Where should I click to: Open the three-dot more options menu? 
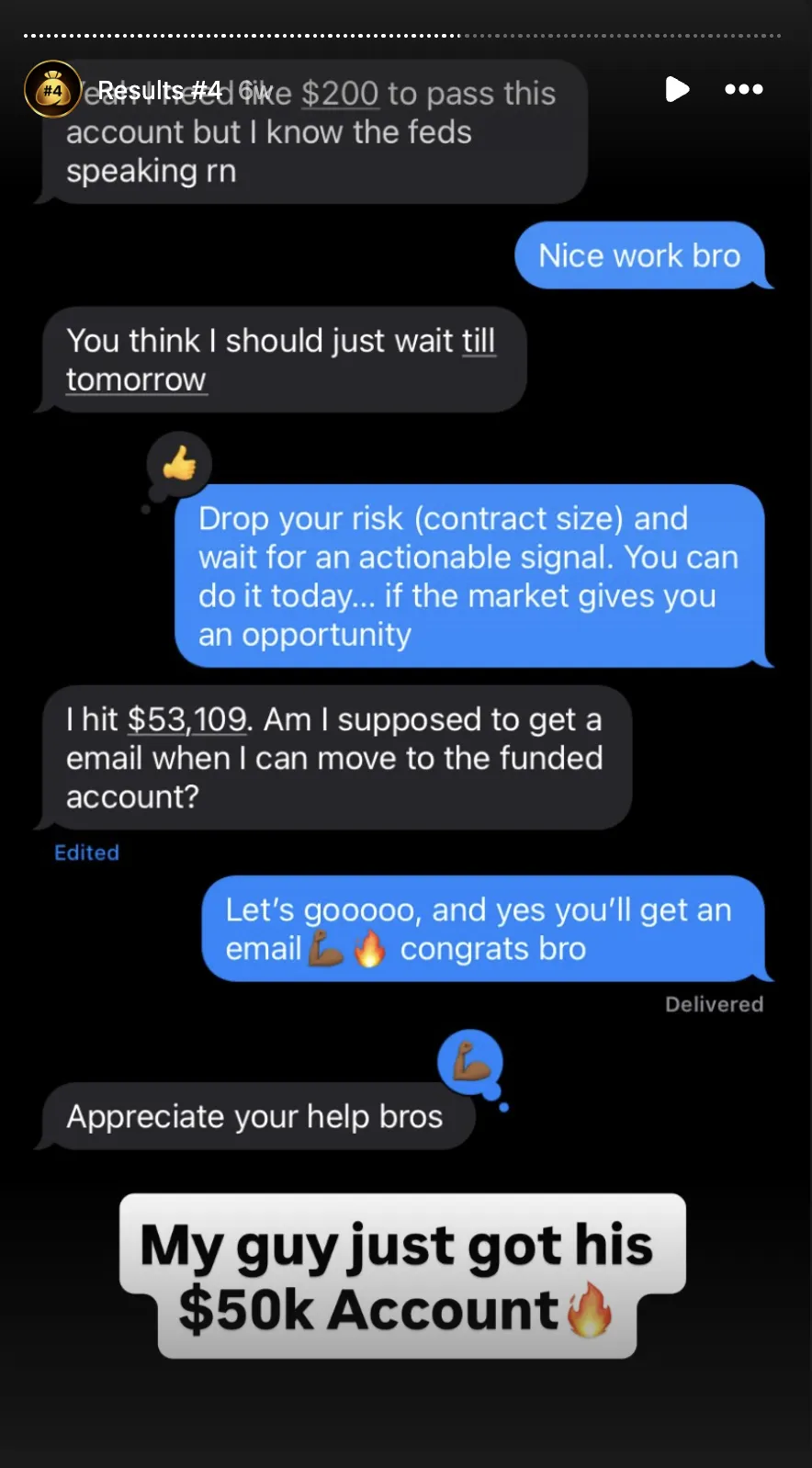(x=744, y=89)
